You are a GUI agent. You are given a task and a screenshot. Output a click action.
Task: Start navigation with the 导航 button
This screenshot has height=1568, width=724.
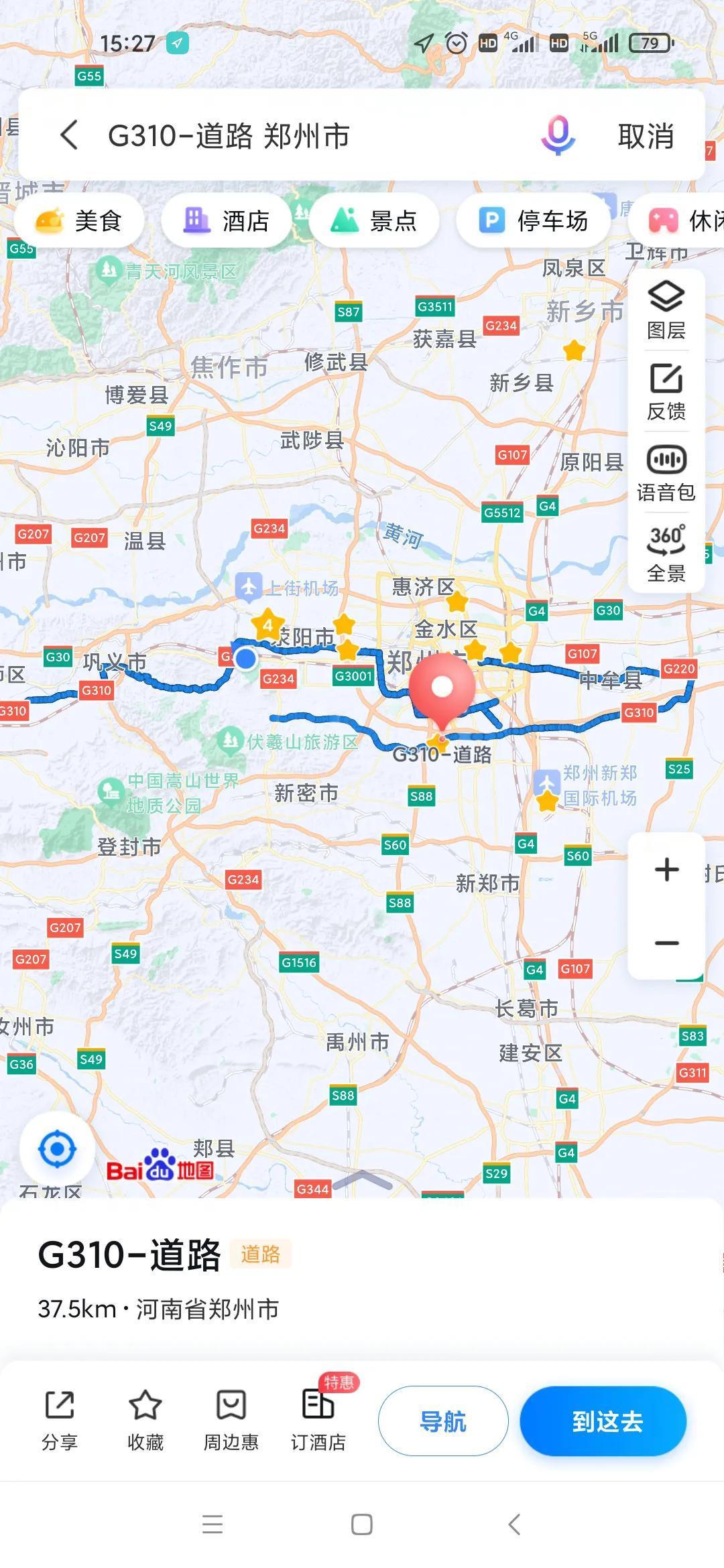443,1421
